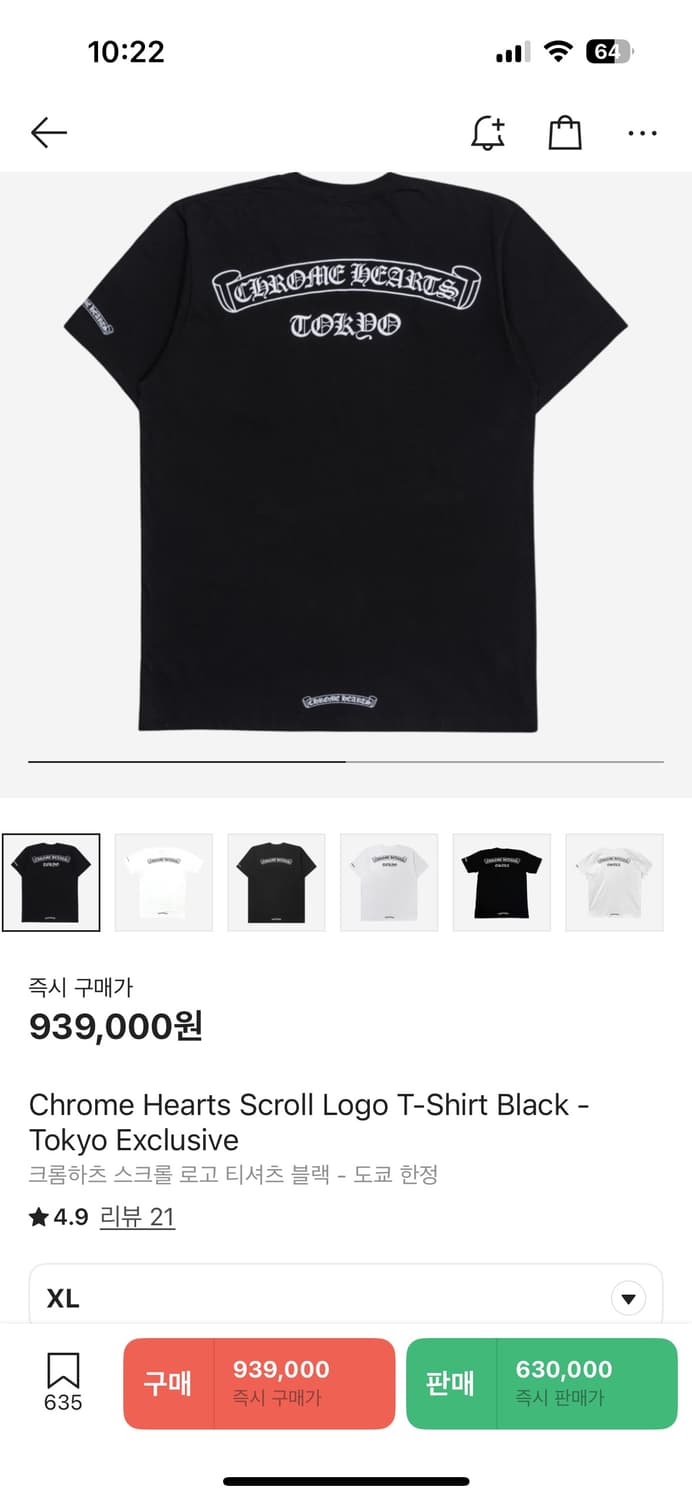
Task: Bookmark this Chrome Hearts T-shirt
Action: [x=63, y=1382]
